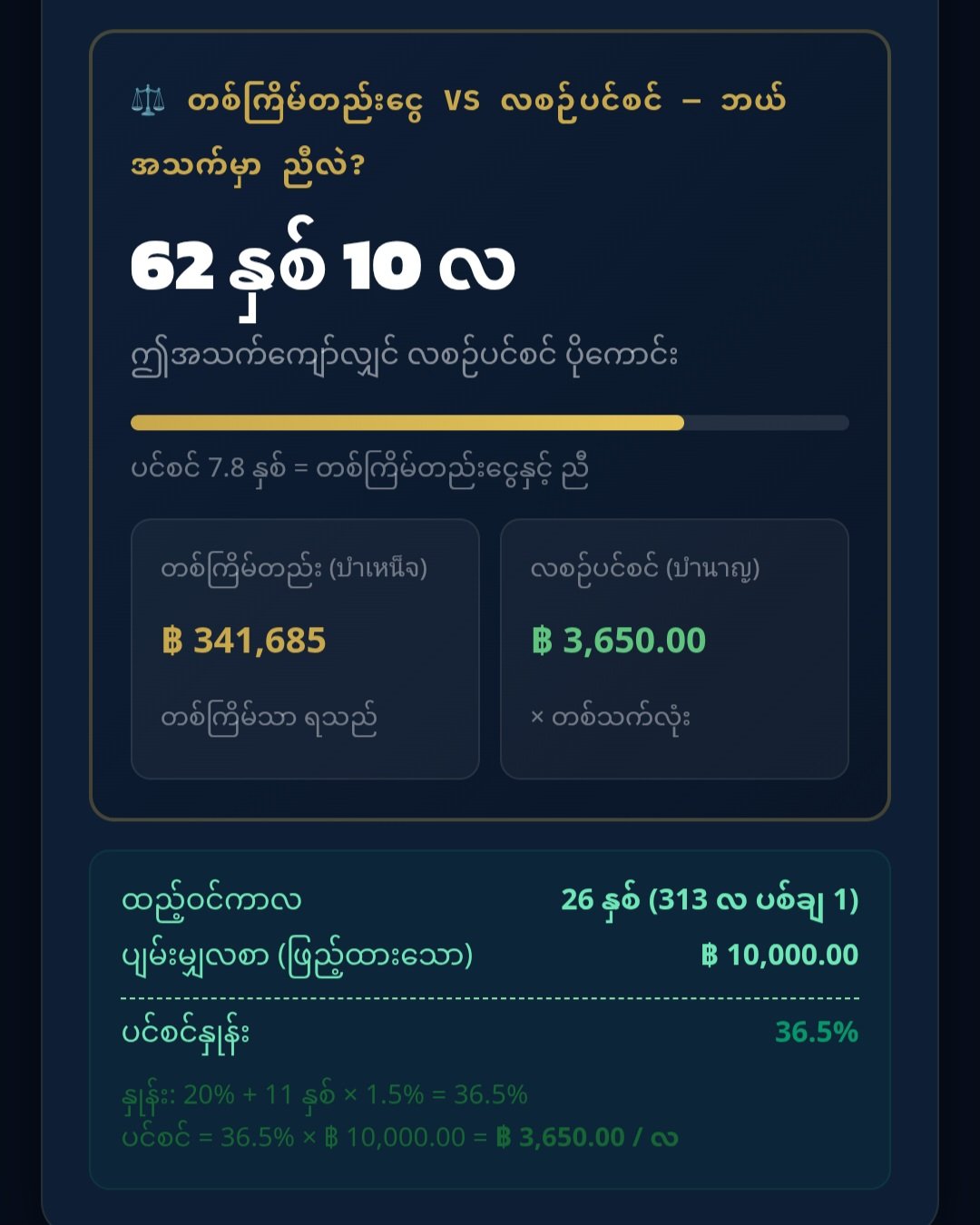Toggle the monthly pension (บำนาญ) card
This screenshot has width=980, height=1225.
coord(673,646)
